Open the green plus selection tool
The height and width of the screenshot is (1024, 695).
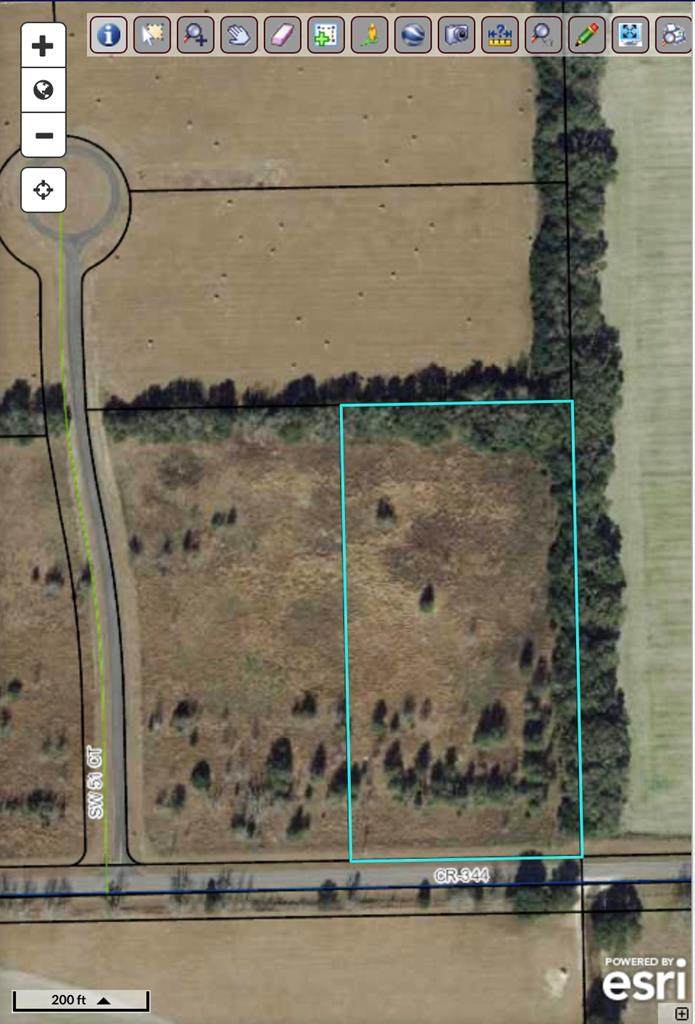(326, 35)
